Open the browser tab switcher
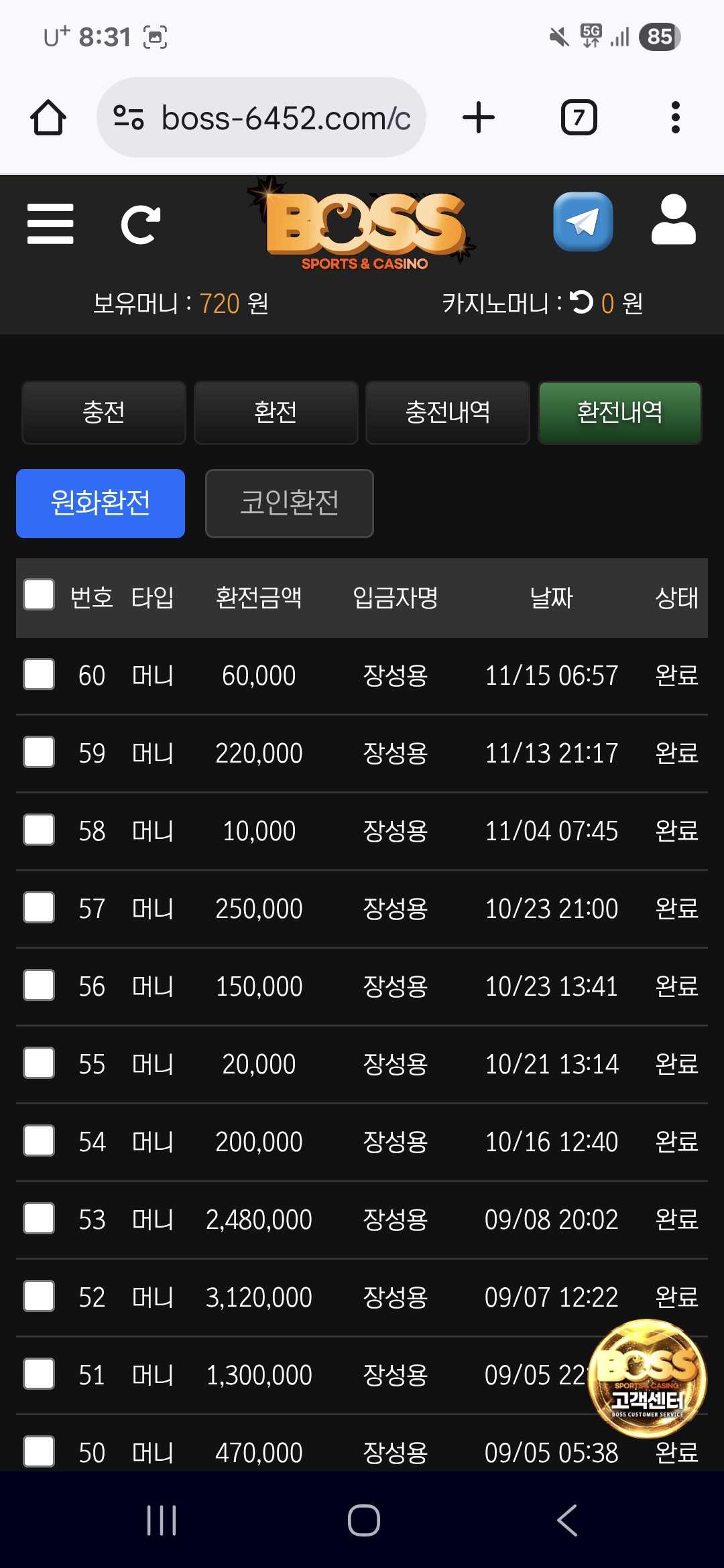Image resolution: width=724 pixels, height=1568 pixels. pos(579,118)
